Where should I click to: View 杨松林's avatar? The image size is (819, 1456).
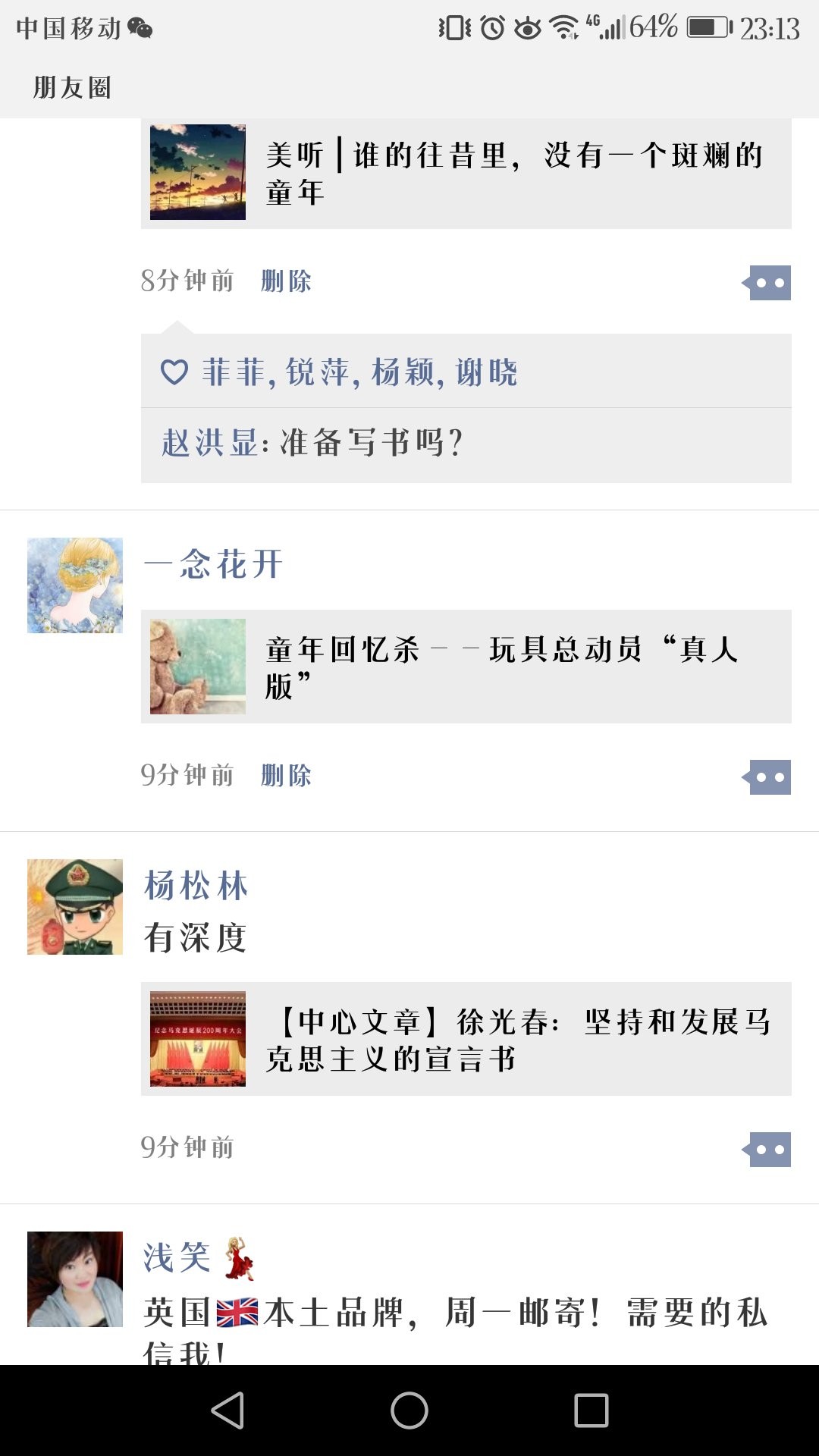pos(75,907)
